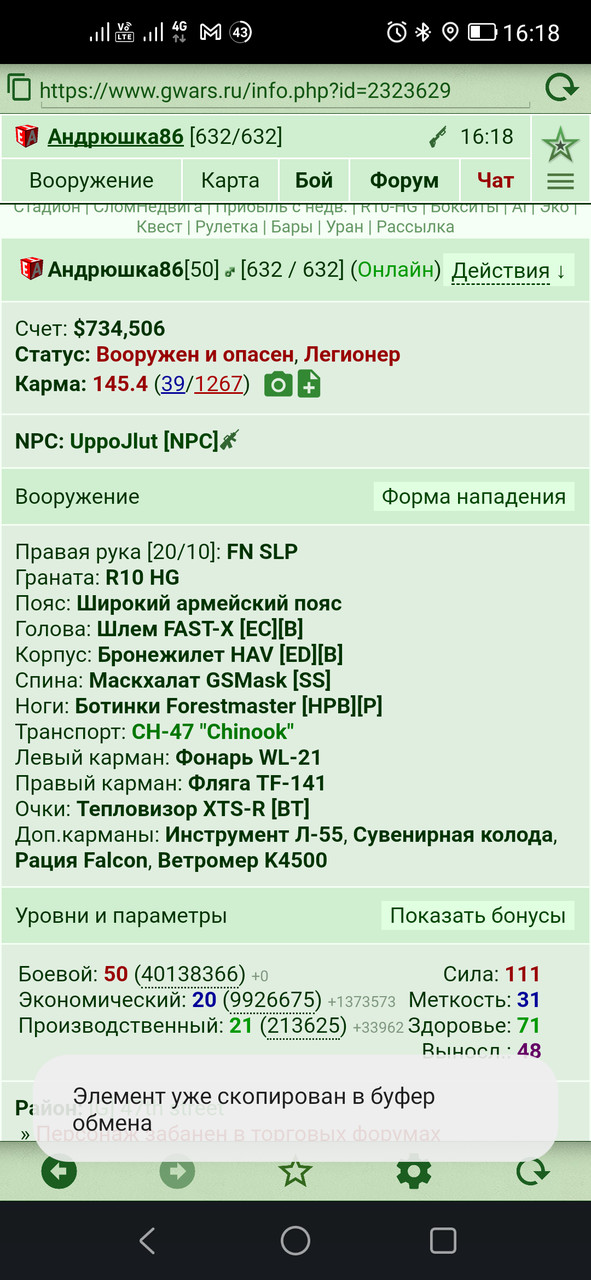Open the tabs icon next to the URL
Viewport: 591px width, 1280px height.
pyautogui.click(x=18, y=89)
